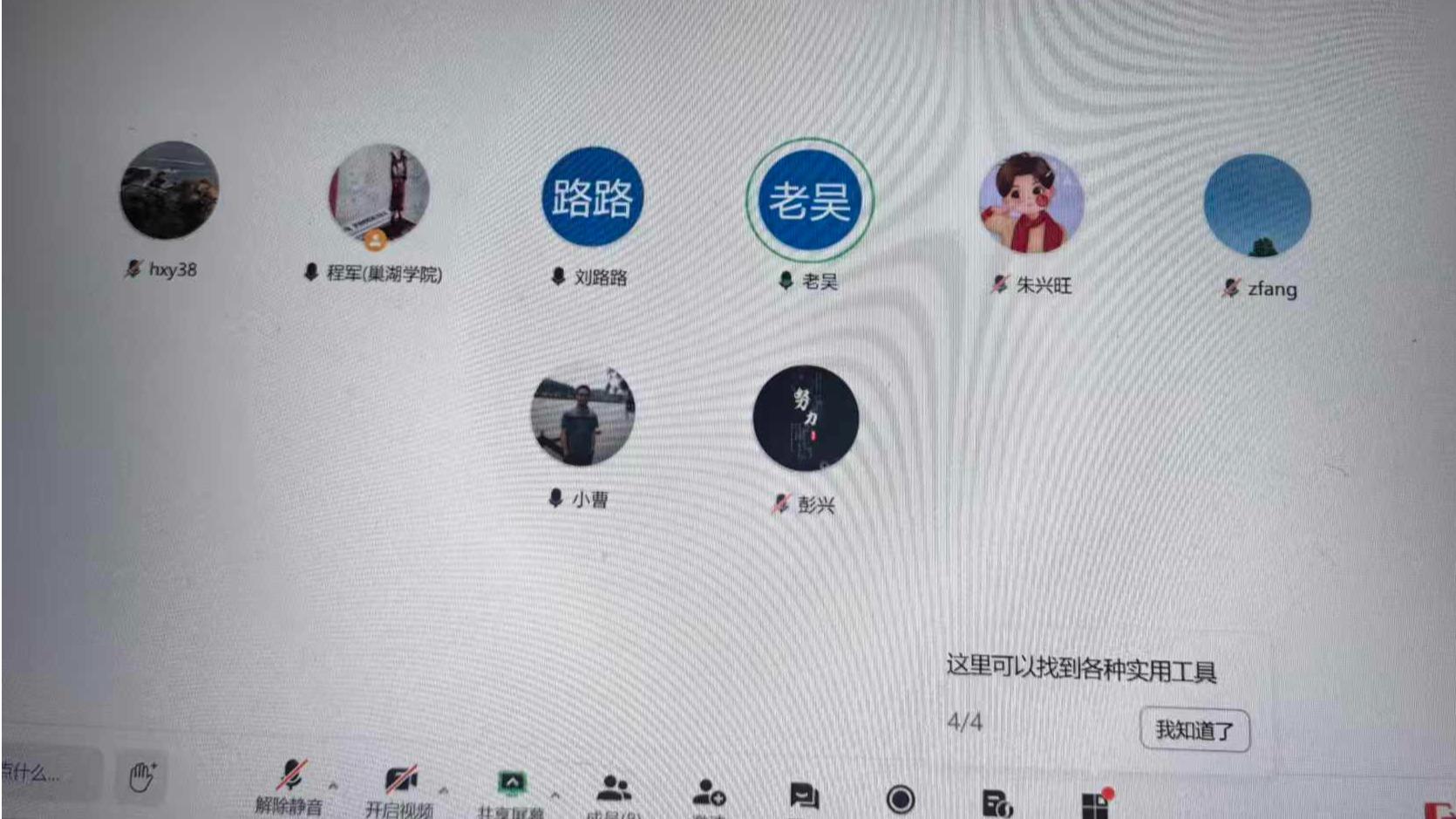Select participant zfang's avatar
The width and height of the screenshot is (1456, 819).
click(x=1256, y=207)
